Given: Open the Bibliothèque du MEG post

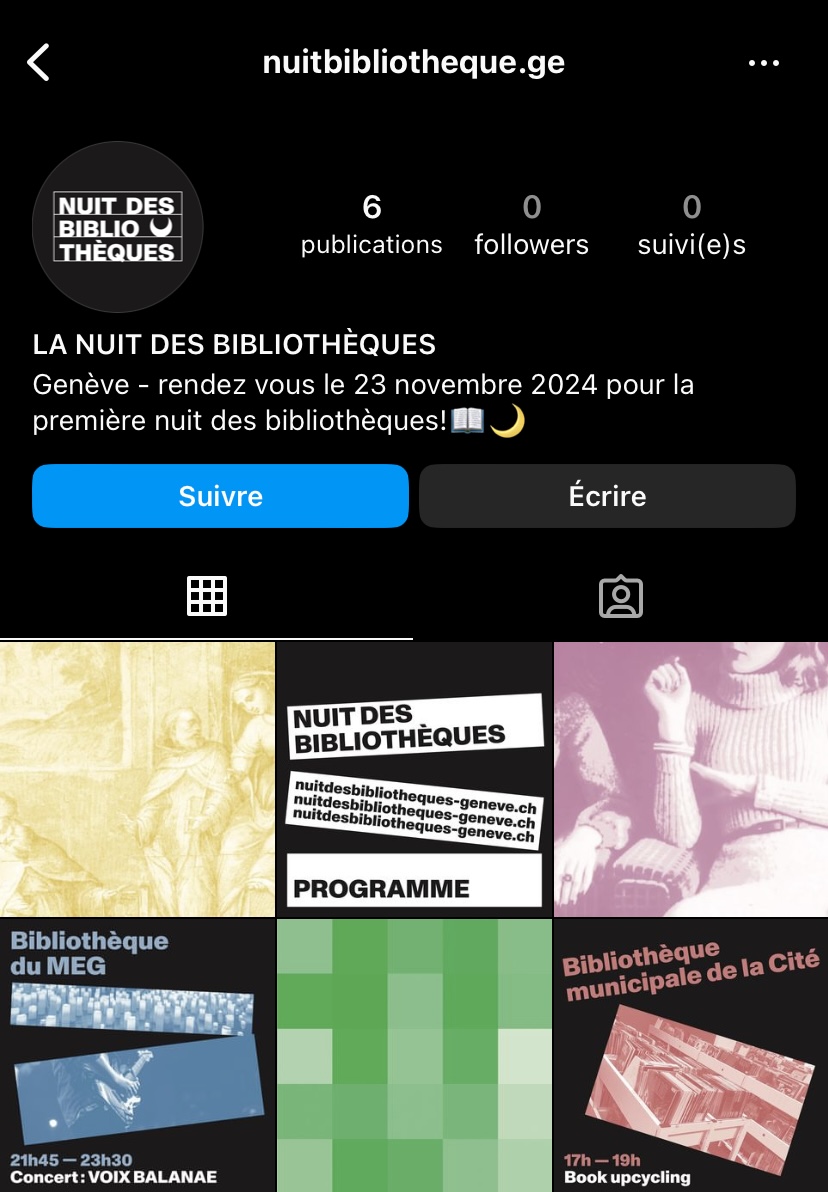Looking at the screenshot, I should pyautogui.click(x=137, y=1055).
